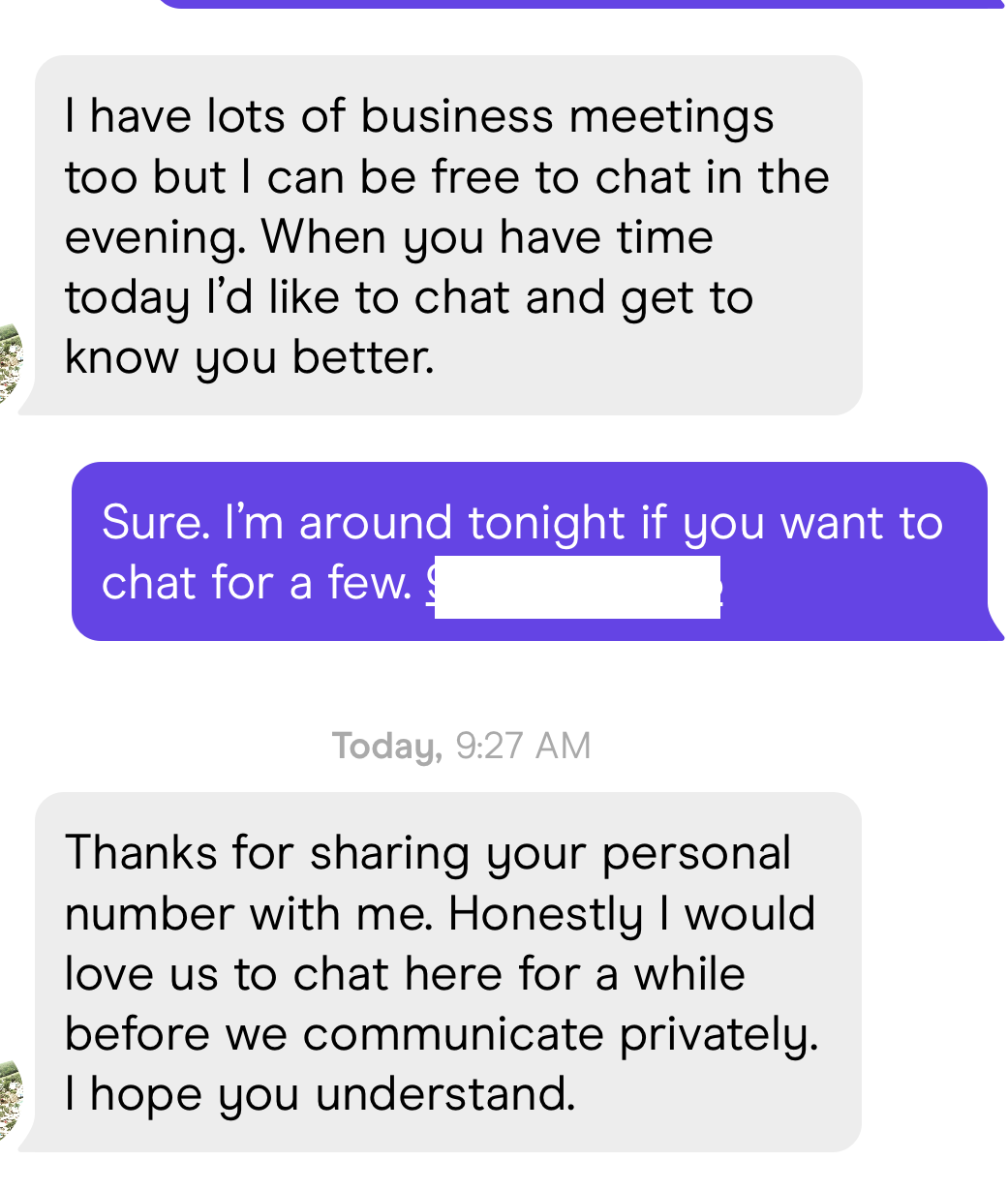Open sender's avatar beside the 'I hope you understand' message
This screenshot has height=1191, width=1008.
click(x=9, y=1099)
